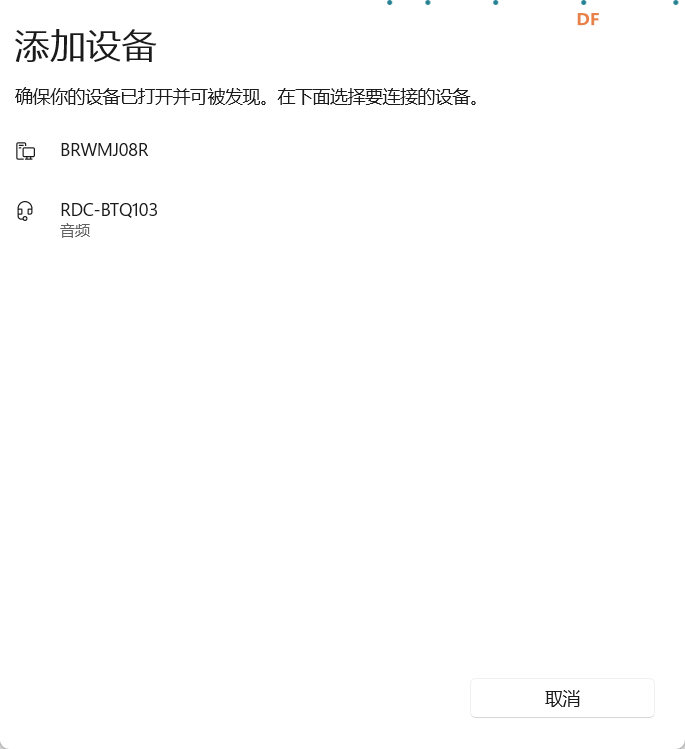Tap the 取消 cancel button
This screenshot has width=685, height=749.
click(562, 698)
